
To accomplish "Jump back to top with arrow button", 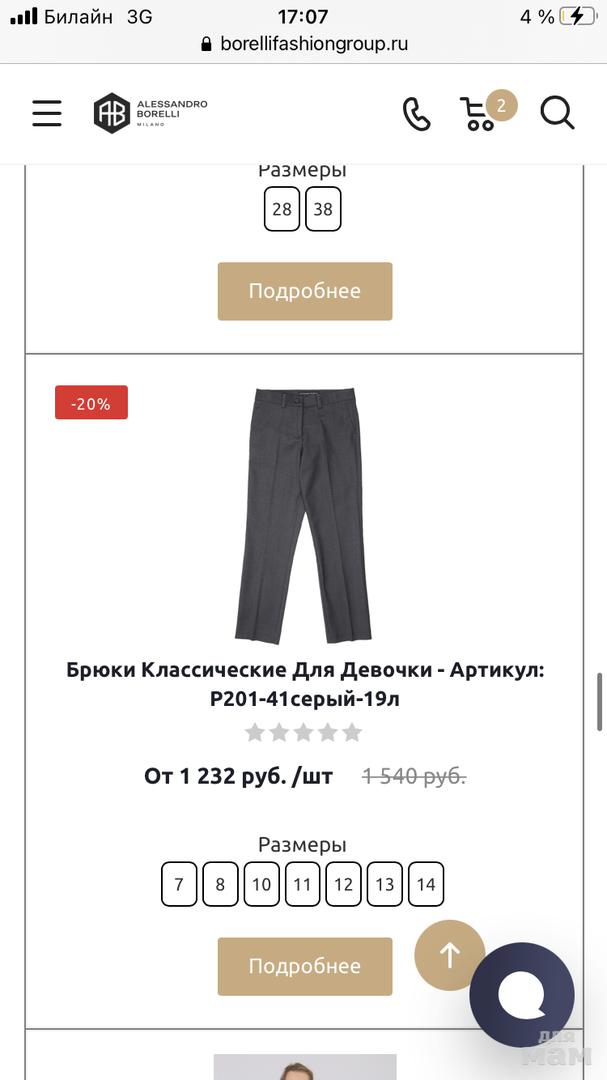I will (x=450, y=955).
